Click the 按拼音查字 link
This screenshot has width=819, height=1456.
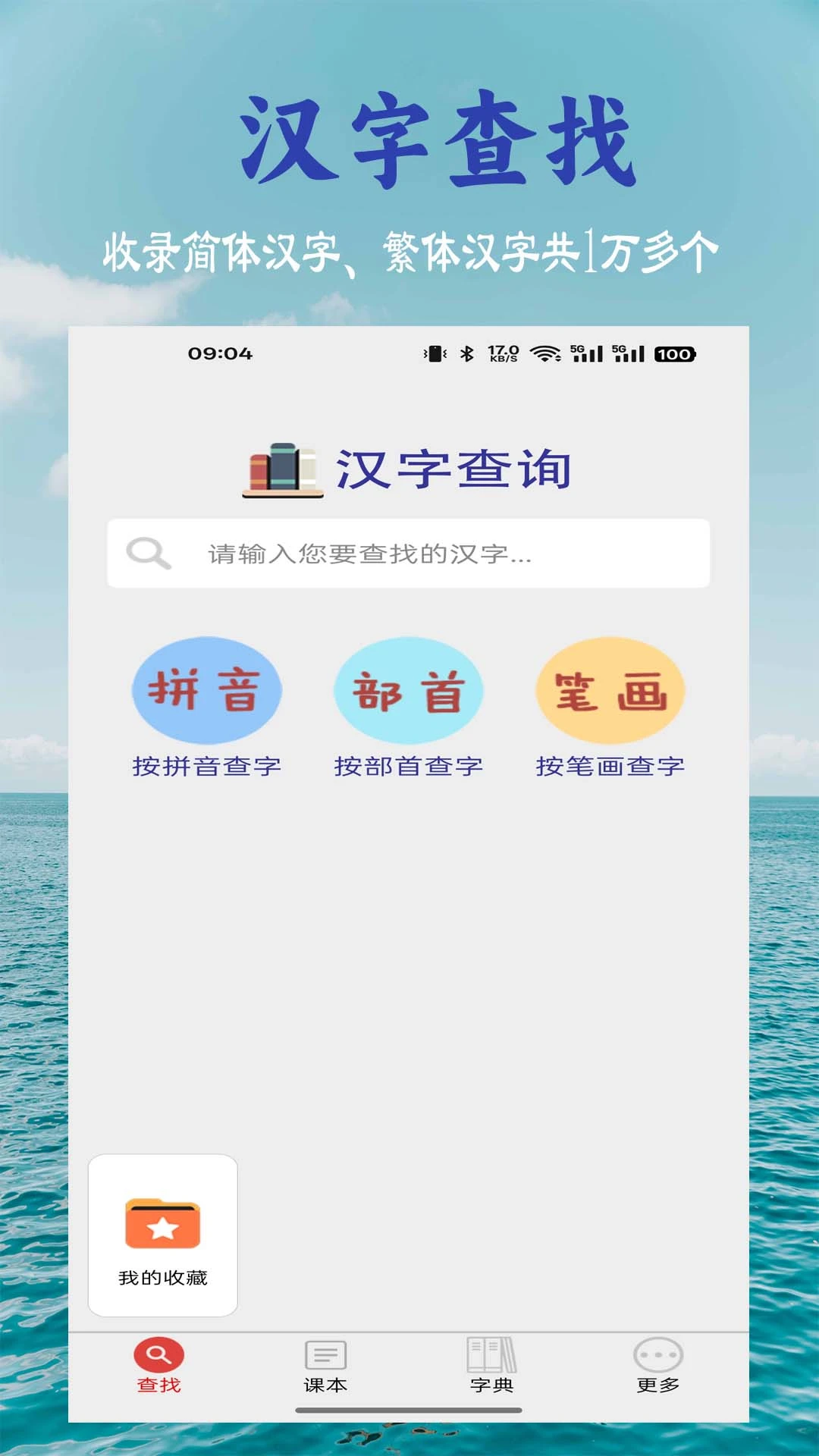click(206, 766)
